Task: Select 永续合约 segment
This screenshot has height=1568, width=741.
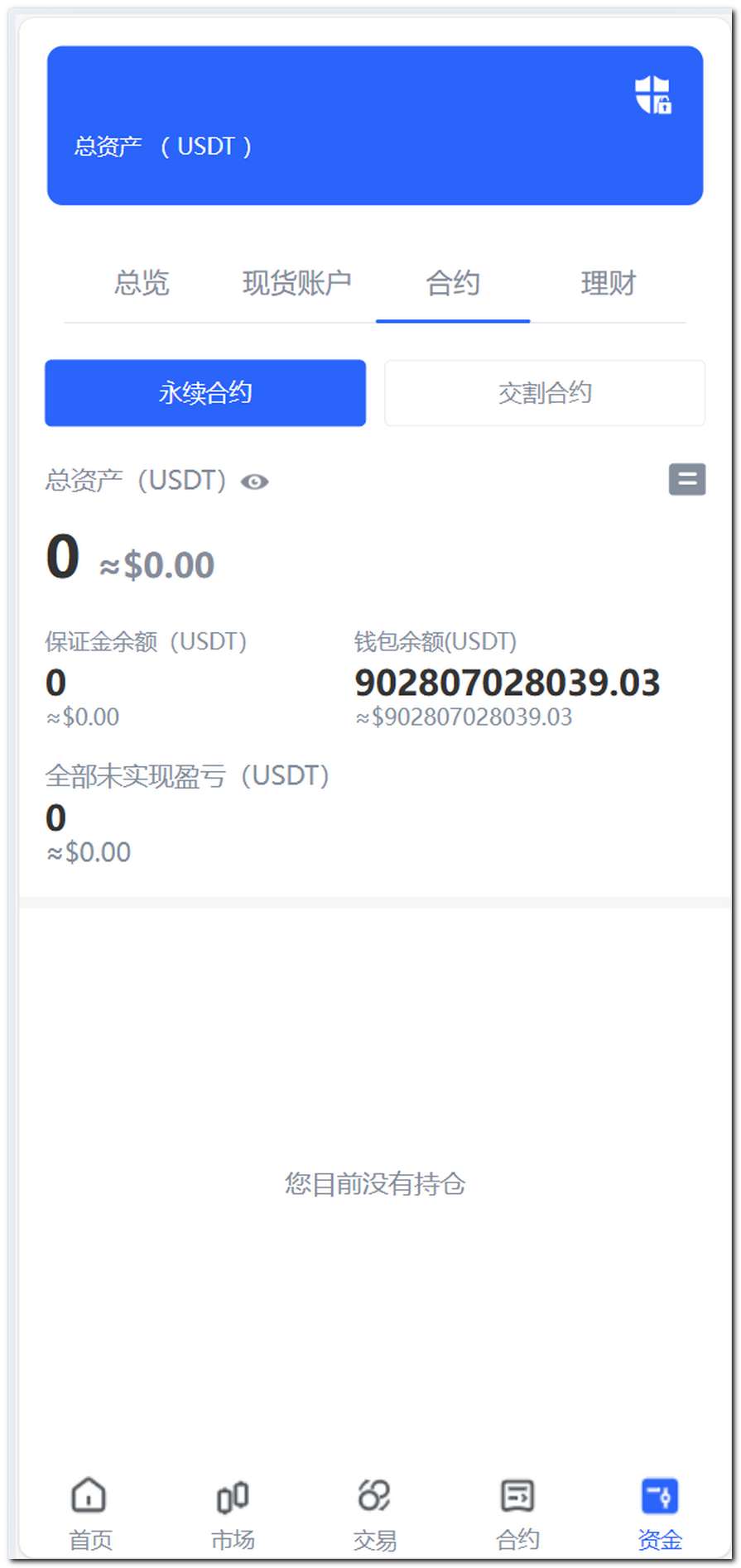Action: 205,393
